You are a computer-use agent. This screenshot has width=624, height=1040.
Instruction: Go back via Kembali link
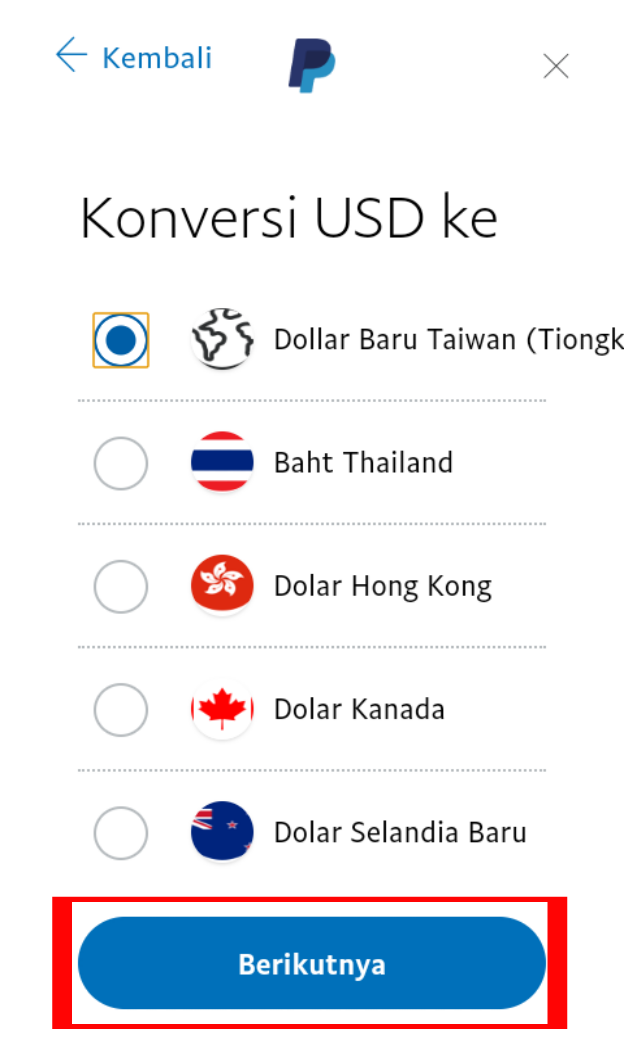tap(134, 57)
